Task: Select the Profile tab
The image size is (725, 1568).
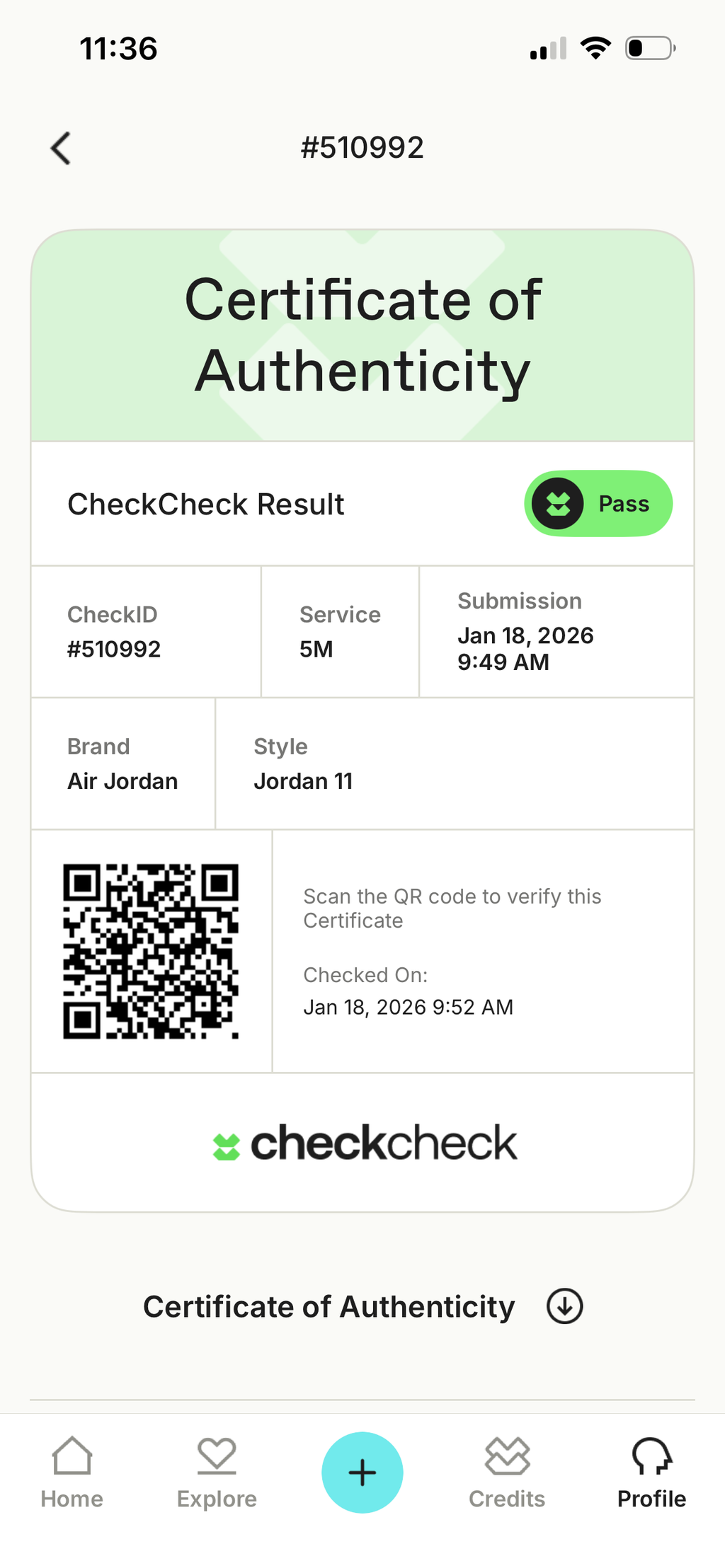Action: click(x=651, y=1473)
